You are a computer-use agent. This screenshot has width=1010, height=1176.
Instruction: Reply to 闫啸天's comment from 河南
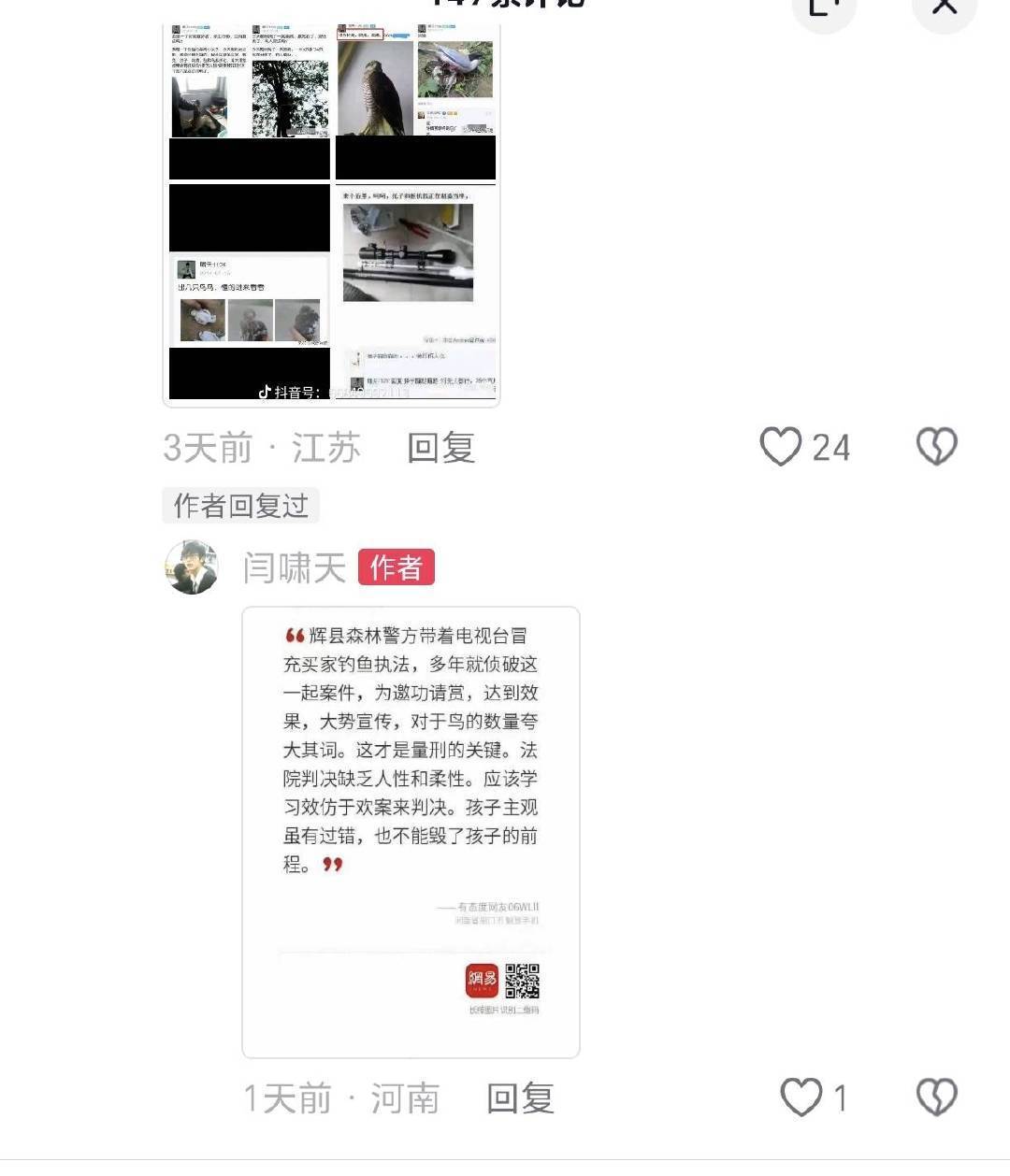520,1098
